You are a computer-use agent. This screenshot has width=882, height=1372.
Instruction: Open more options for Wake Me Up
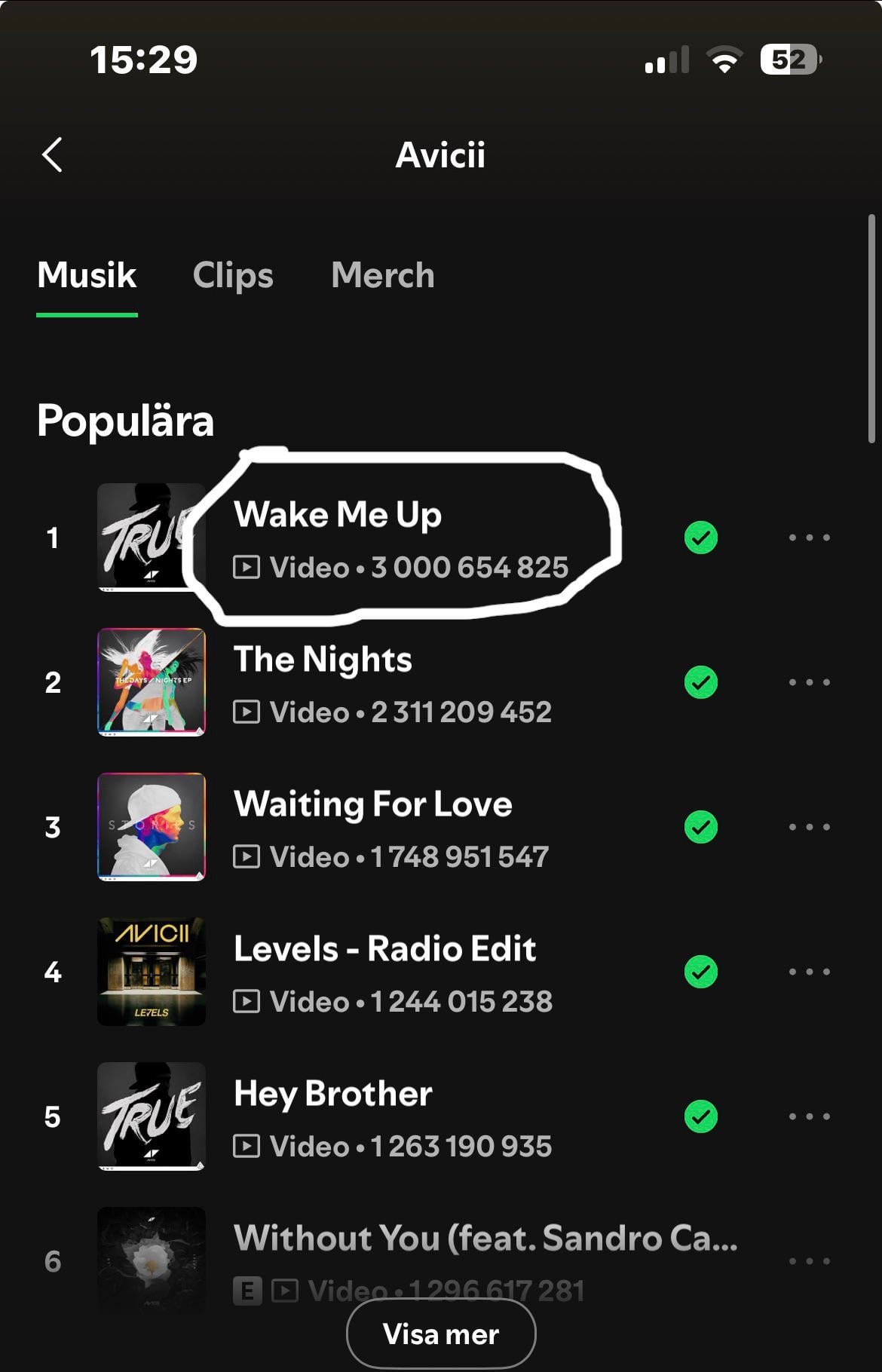click(x=809, y=537)
